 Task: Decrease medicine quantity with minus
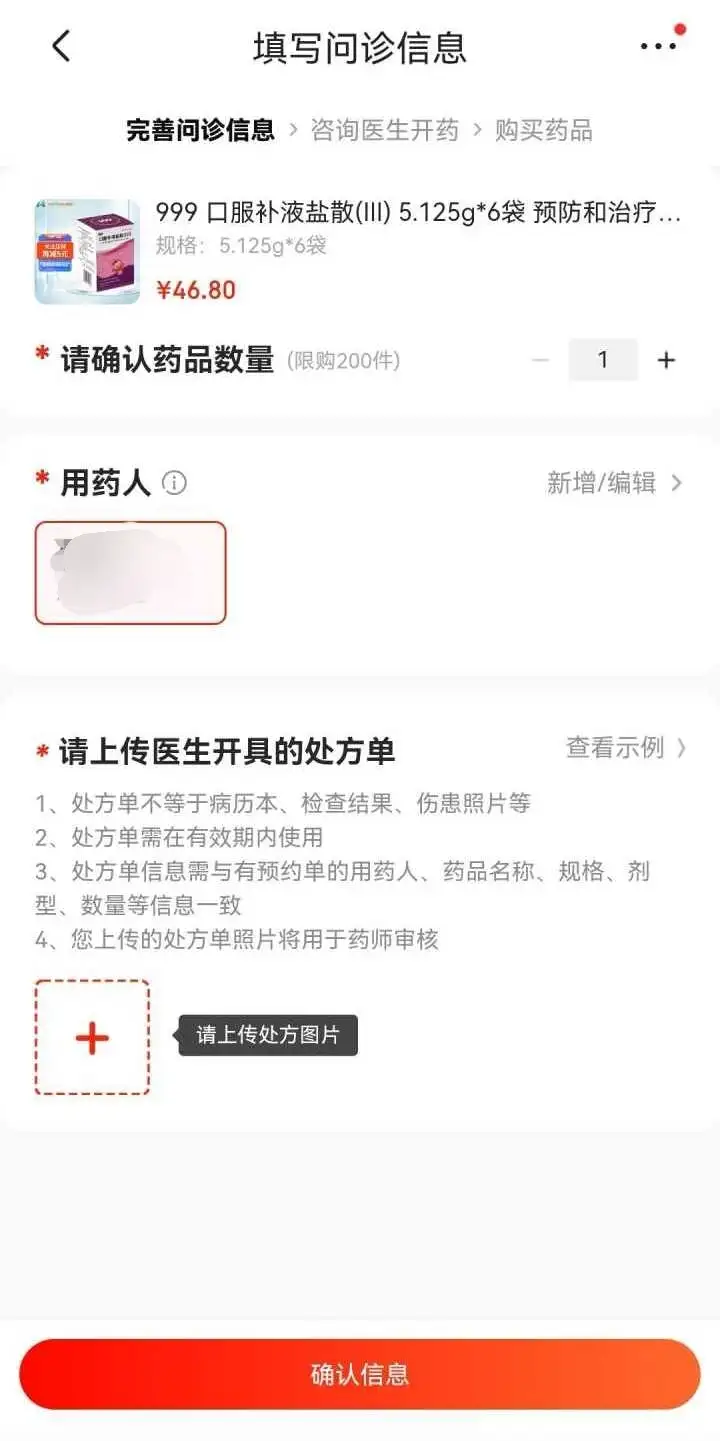(x=541, y=360)
